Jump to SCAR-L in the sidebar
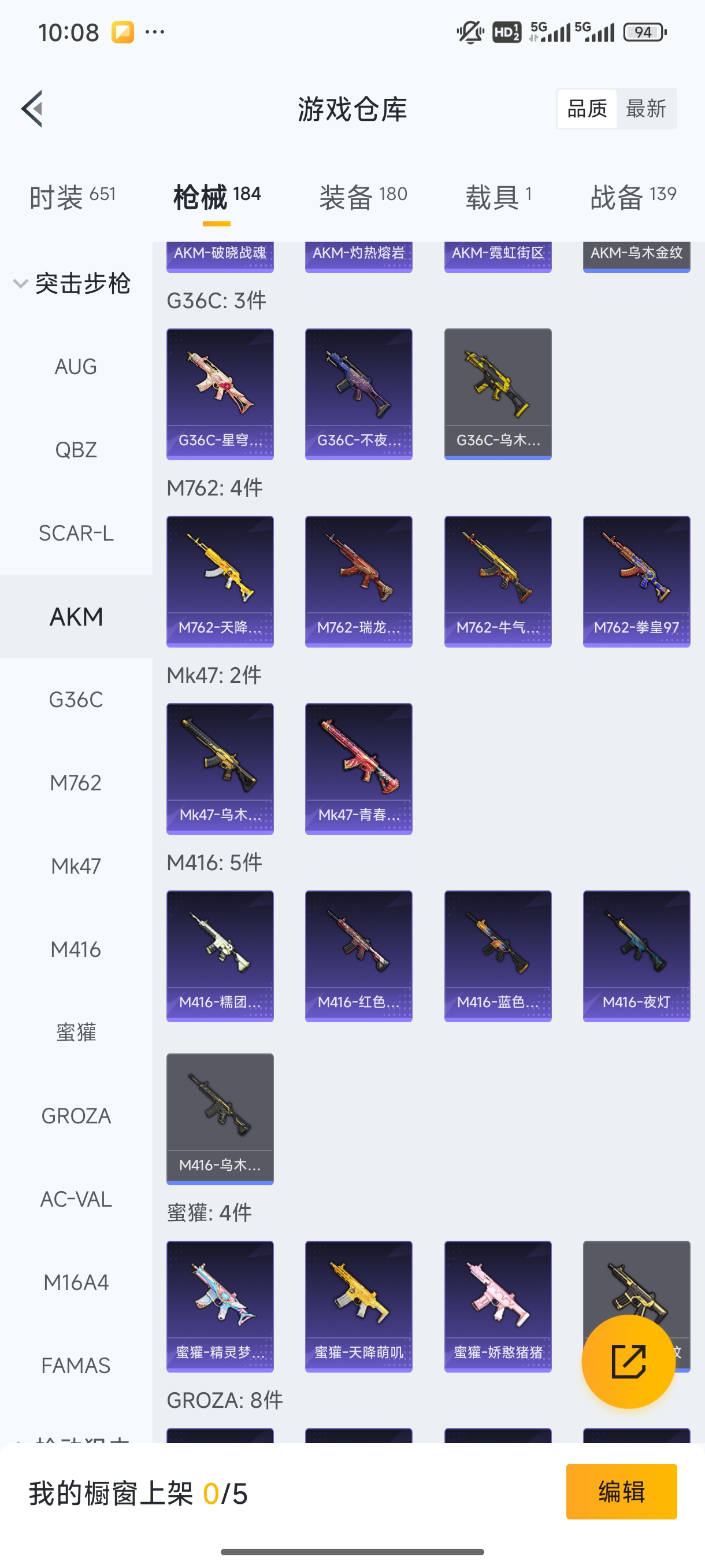This screenshot has height=1568, width=705. [76, 533]
